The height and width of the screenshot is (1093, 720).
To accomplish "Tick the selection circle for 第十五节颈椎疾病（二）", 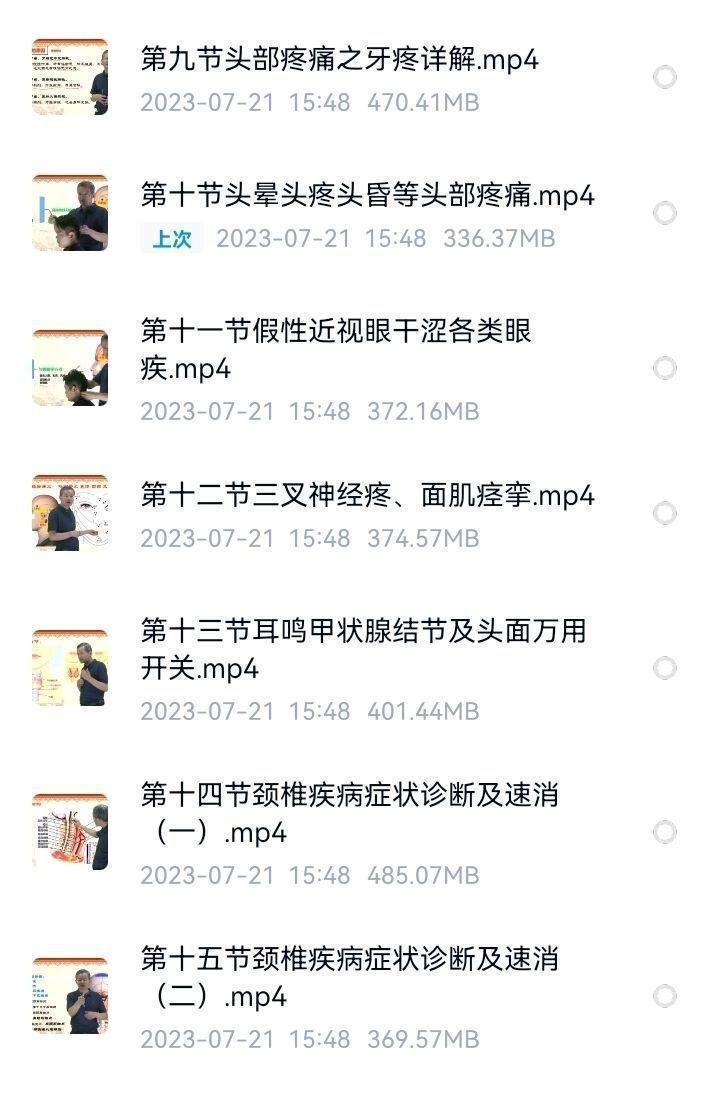I will 665,996.
